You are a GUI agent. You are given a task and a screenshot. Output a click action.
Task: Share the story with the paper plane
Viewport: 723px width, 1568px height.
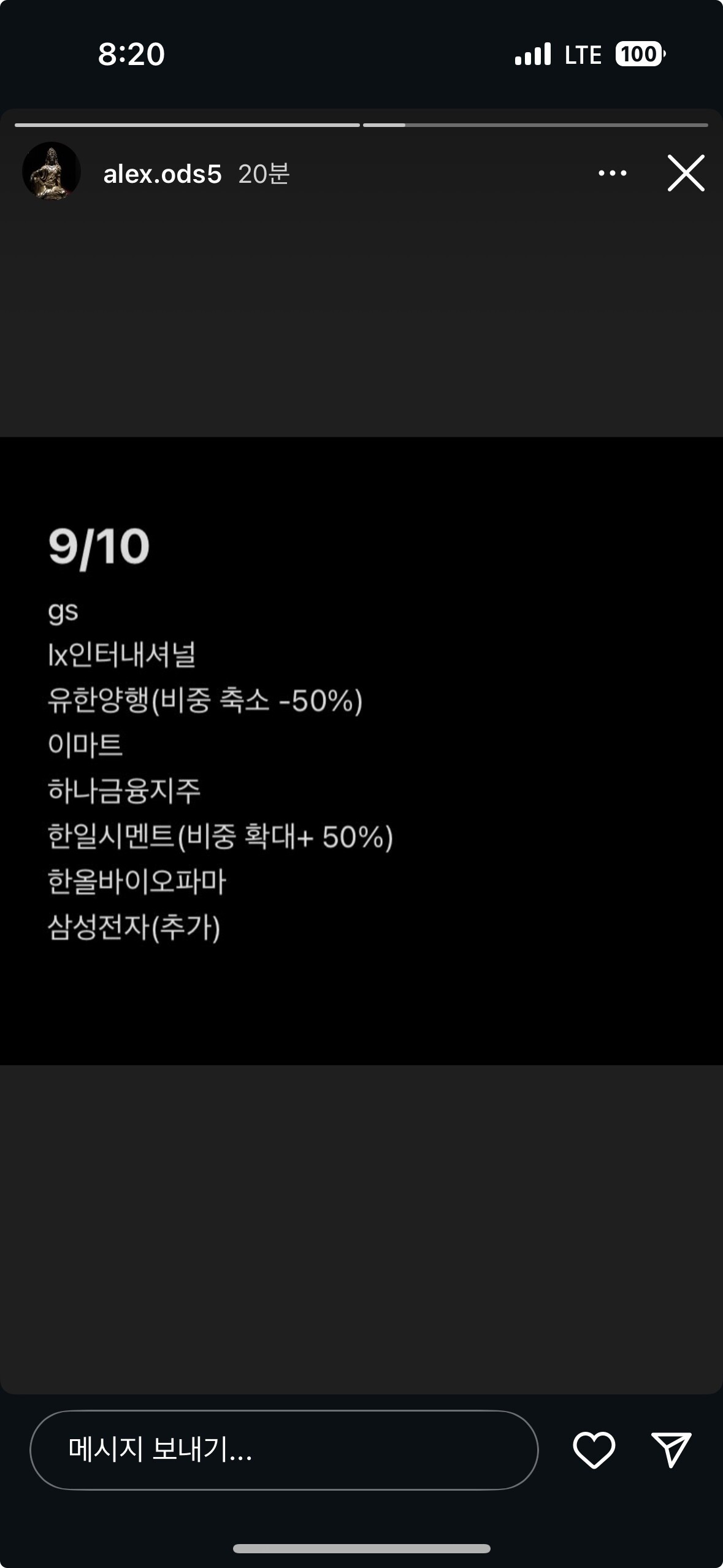pos(671,1450)
